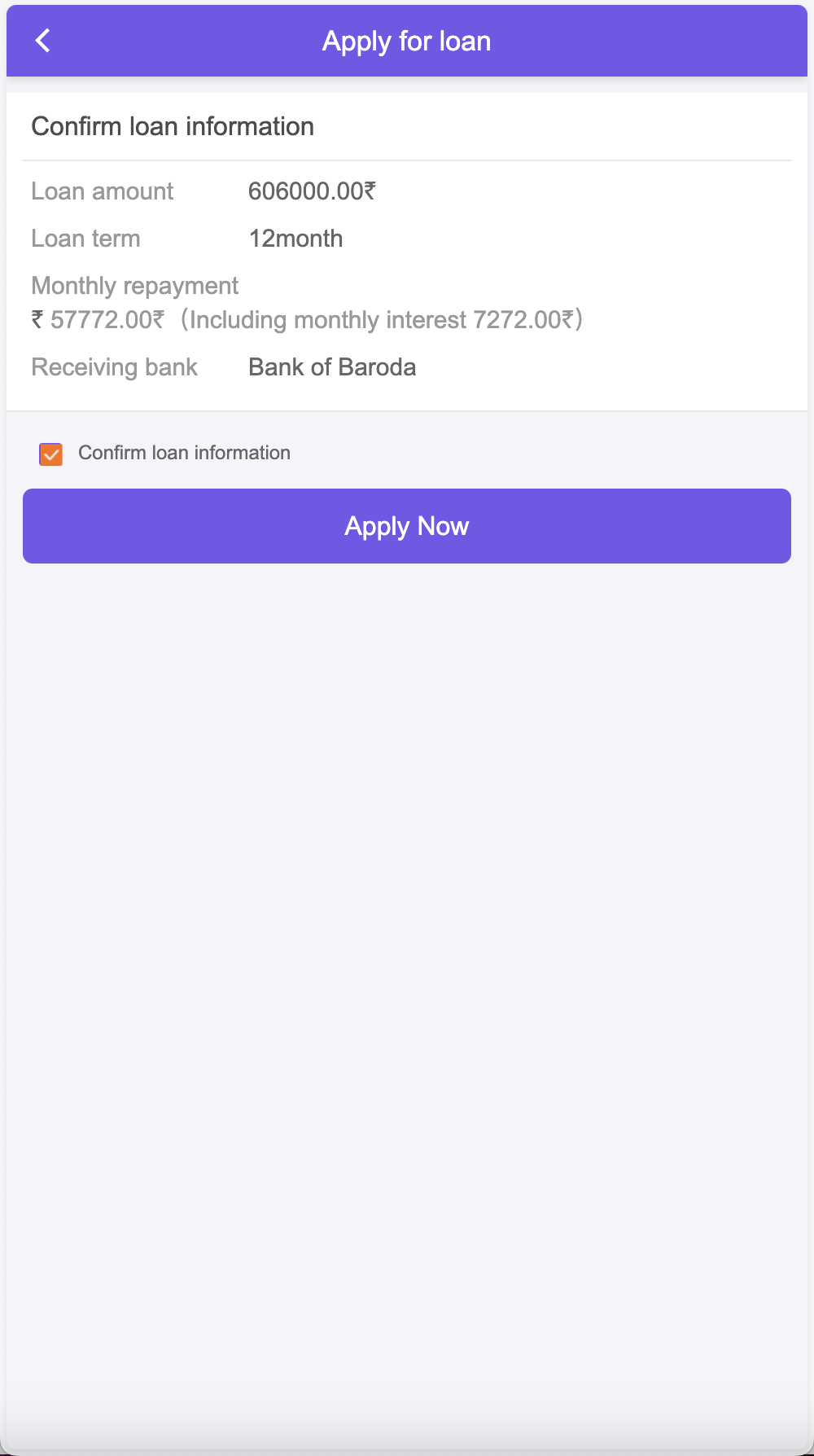Click the Receiving bank label
Image resolution: width=814 pixels, height=1456 pixels.
point(114,366)
